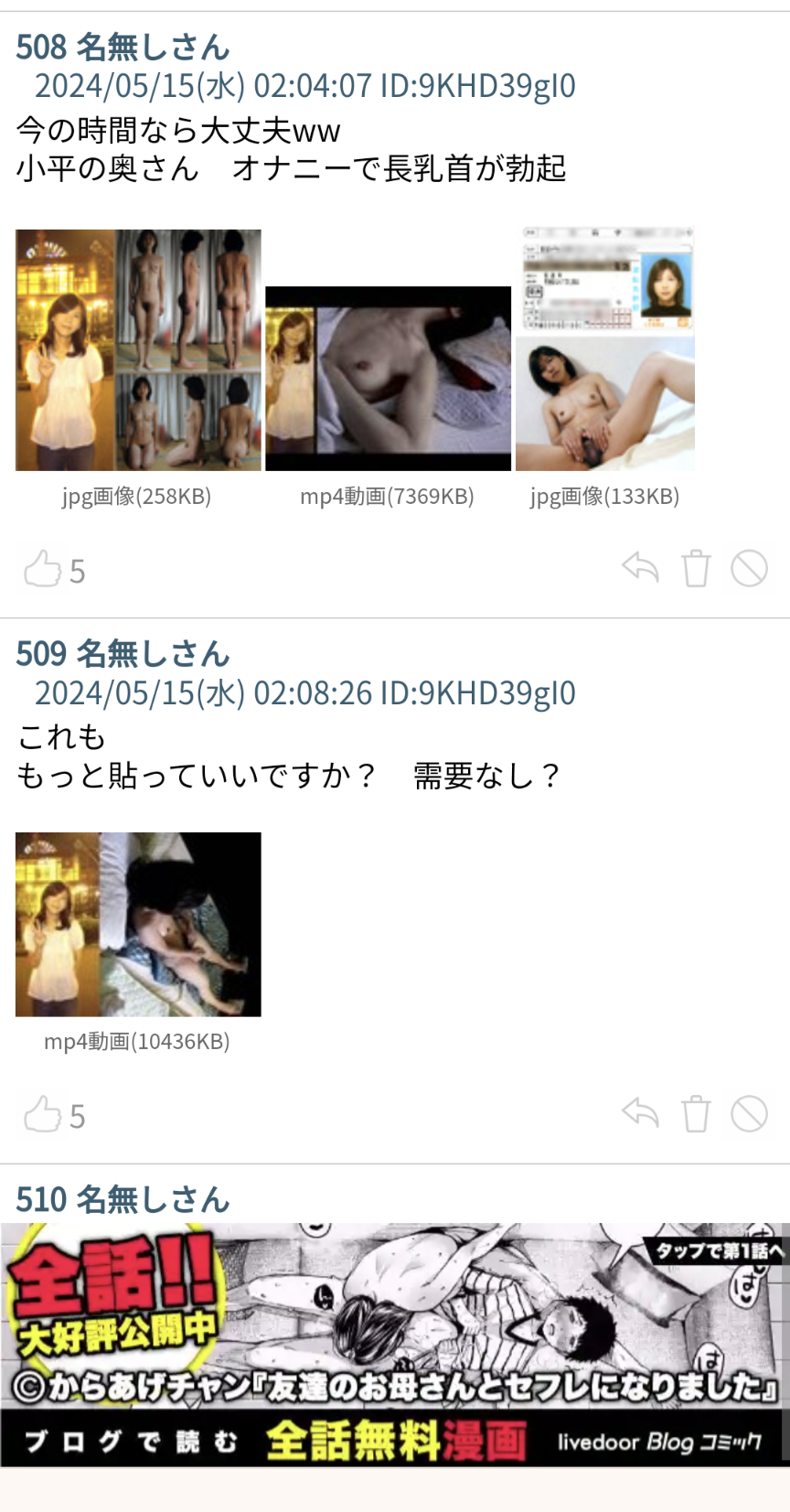
Task: Block post 508 using the circle-slash icon
Action: (x=749, y=568)
